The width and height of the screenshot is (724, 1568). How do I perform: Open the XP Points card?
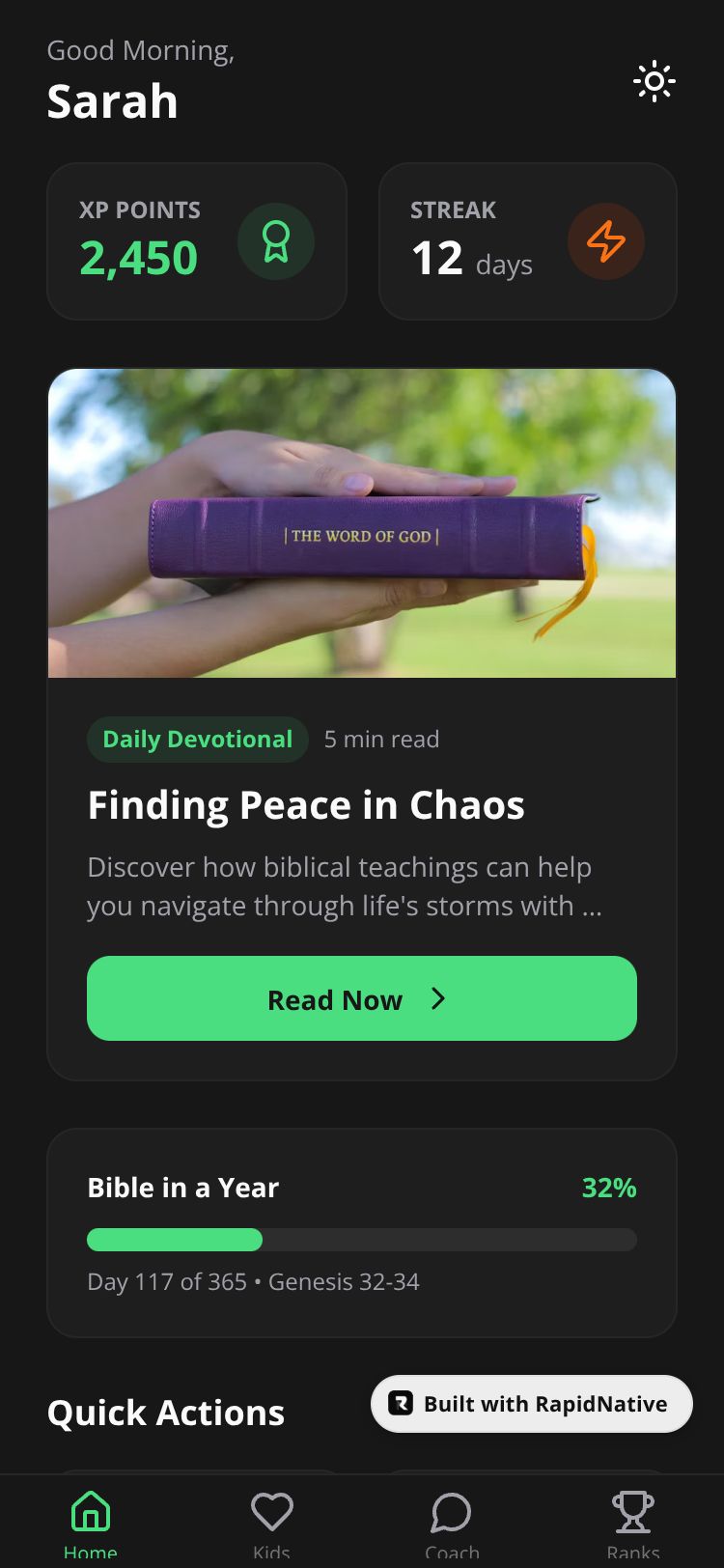tap(196, 241)
